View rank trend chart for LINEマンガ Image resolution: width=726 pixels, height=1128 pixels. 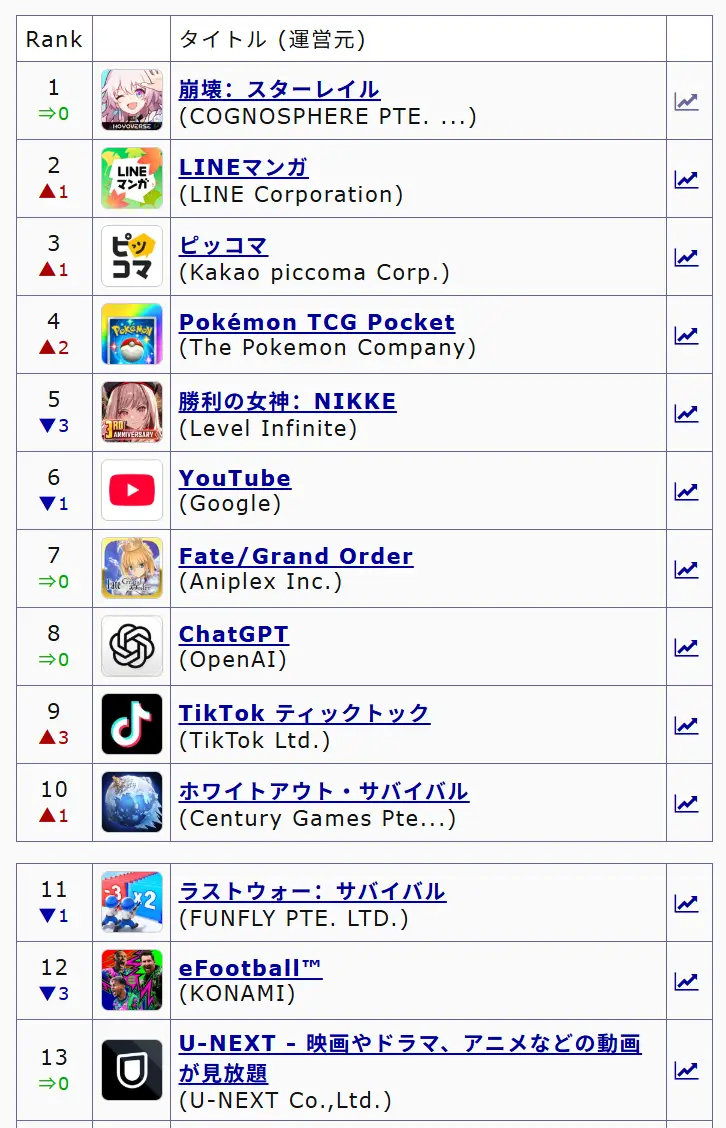pos(686,179)
